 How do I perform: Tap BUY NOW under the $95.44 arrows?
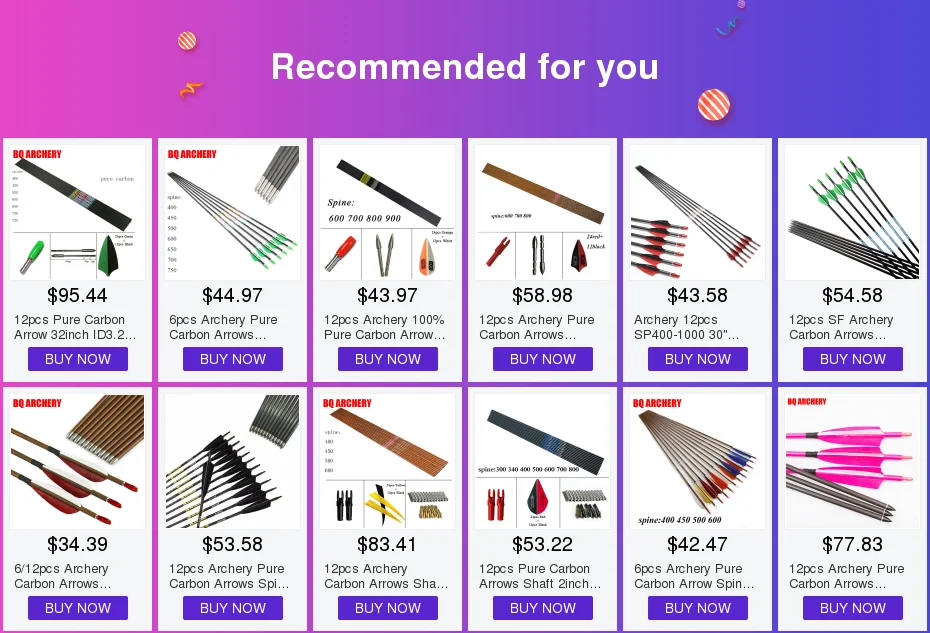[x=78, y=359]
